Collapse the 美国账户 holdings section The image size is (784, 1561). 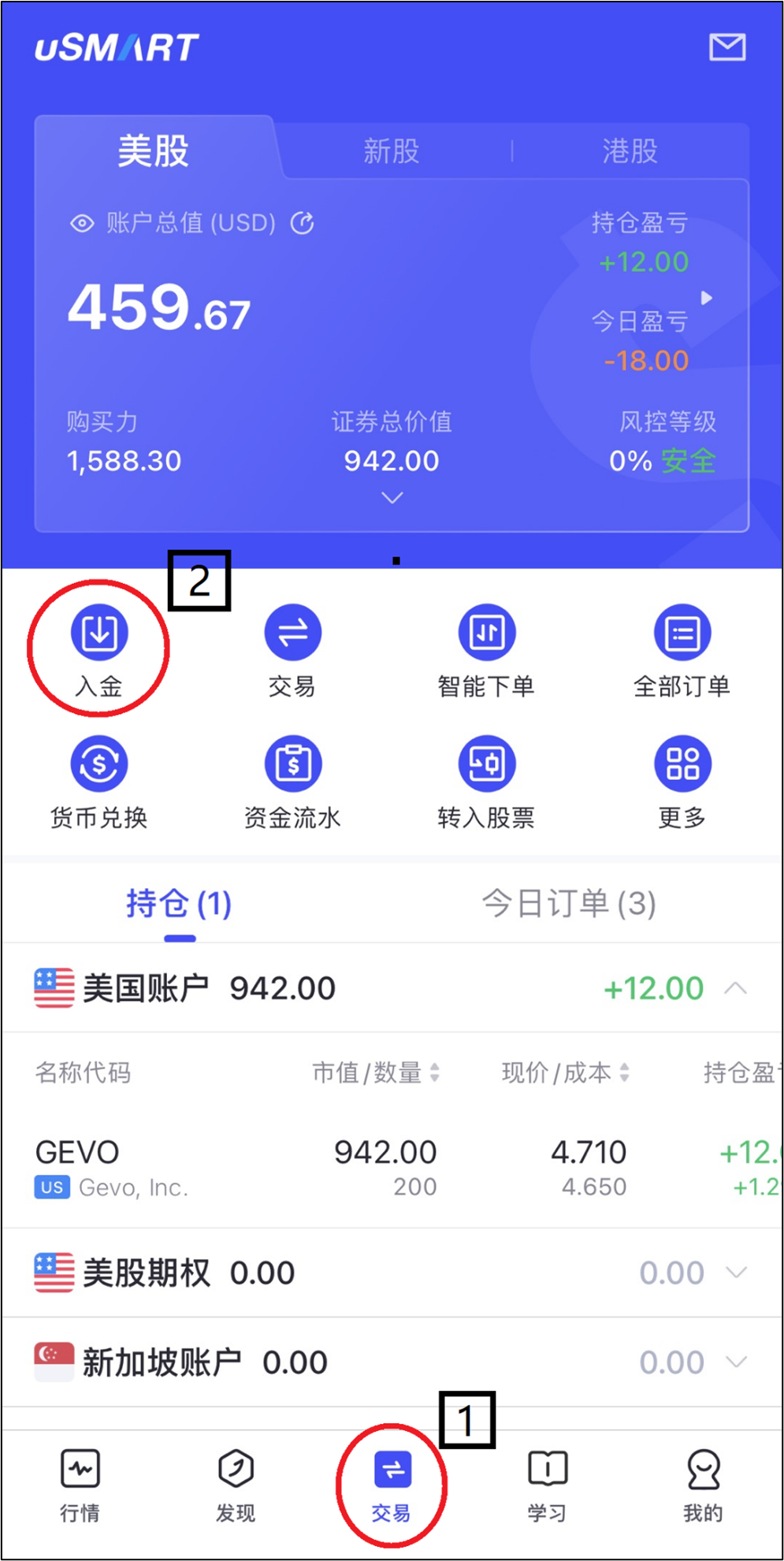[x=735, y=988]
